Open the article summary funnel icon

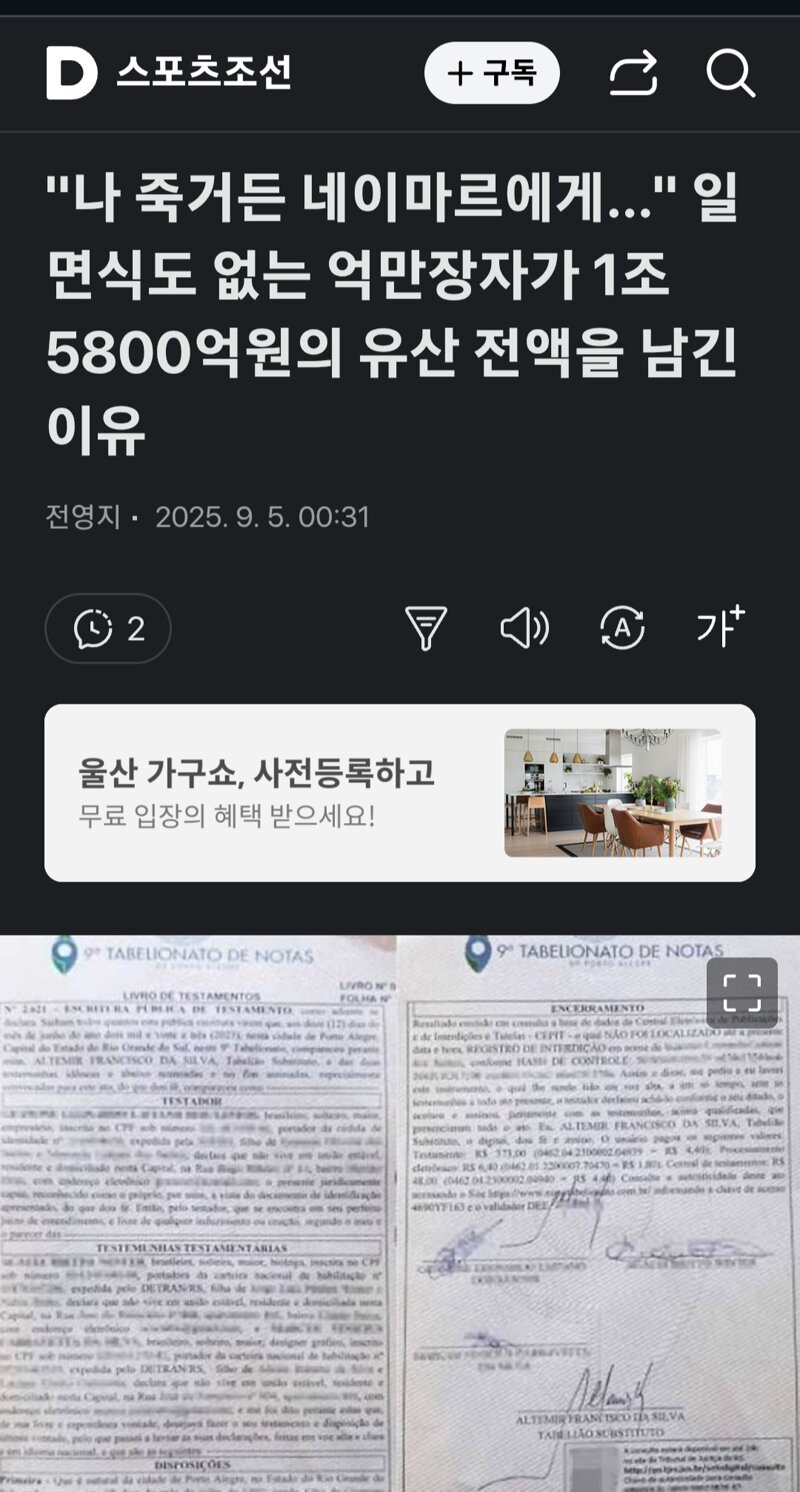[425, 629]
